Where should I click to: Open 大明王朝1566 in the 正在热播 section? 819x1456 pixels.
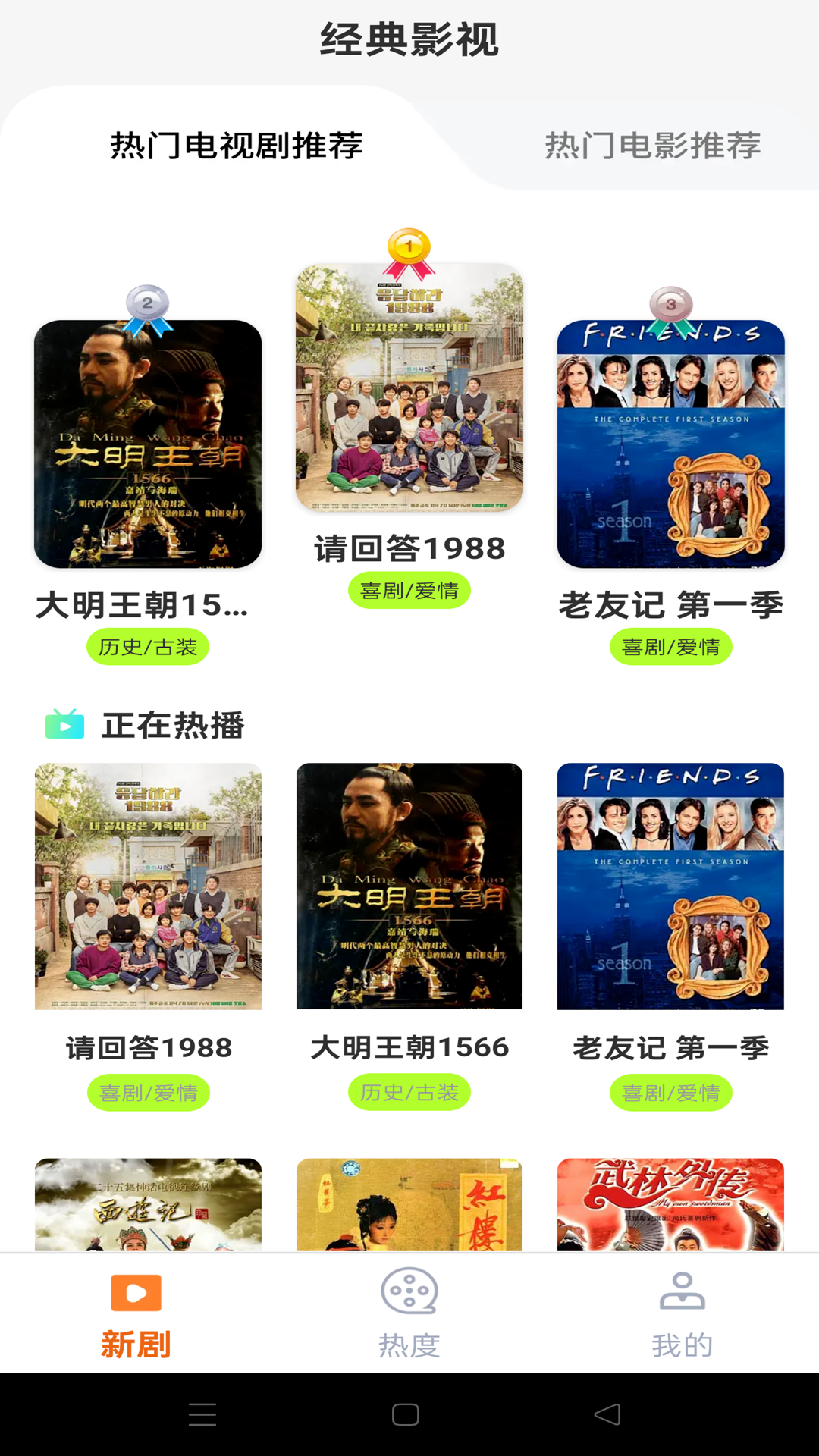[409, 886]
